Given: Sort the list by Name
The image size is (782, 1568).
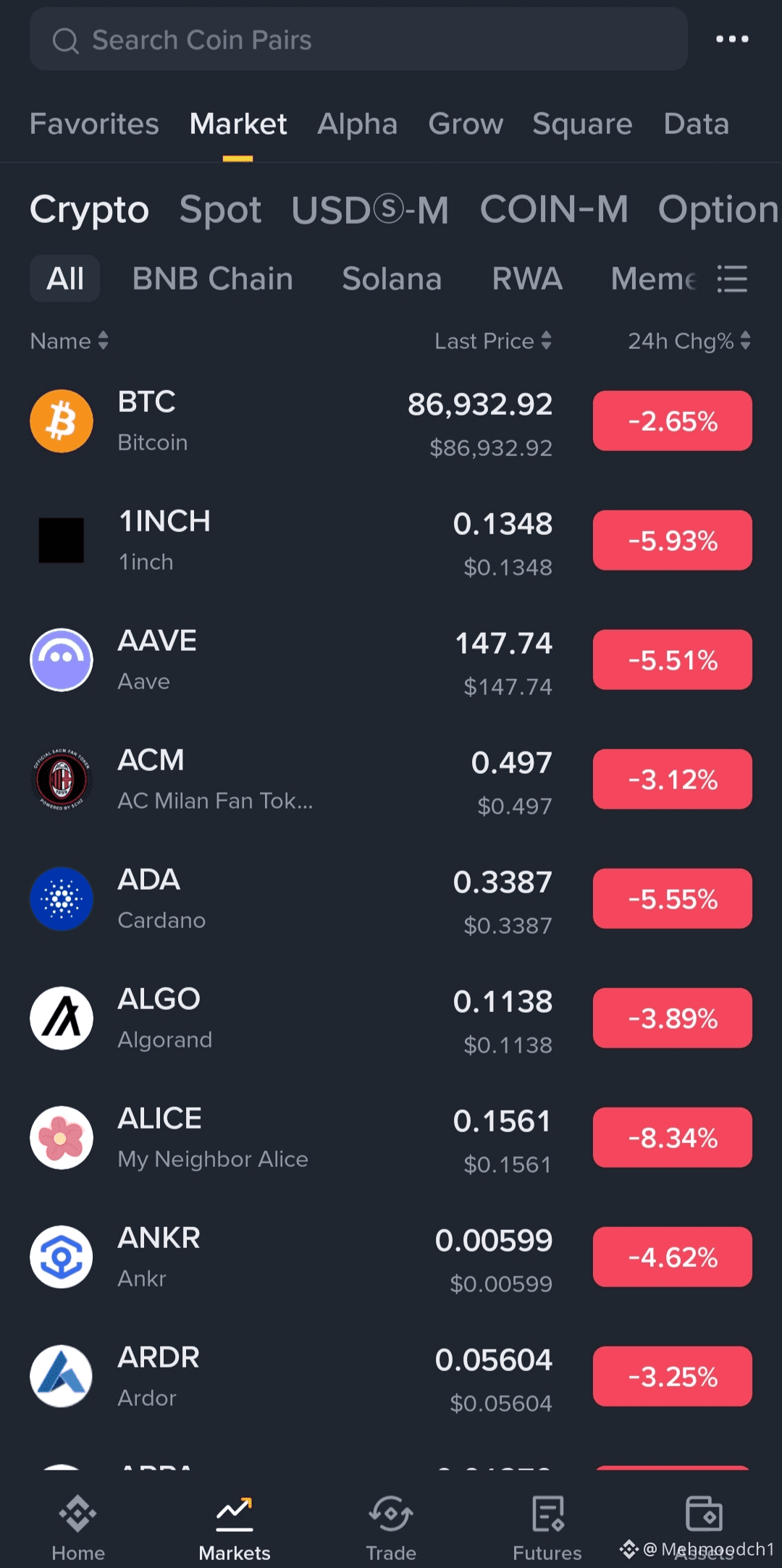Looking at the screenshot, I should [x=69, y=341].
